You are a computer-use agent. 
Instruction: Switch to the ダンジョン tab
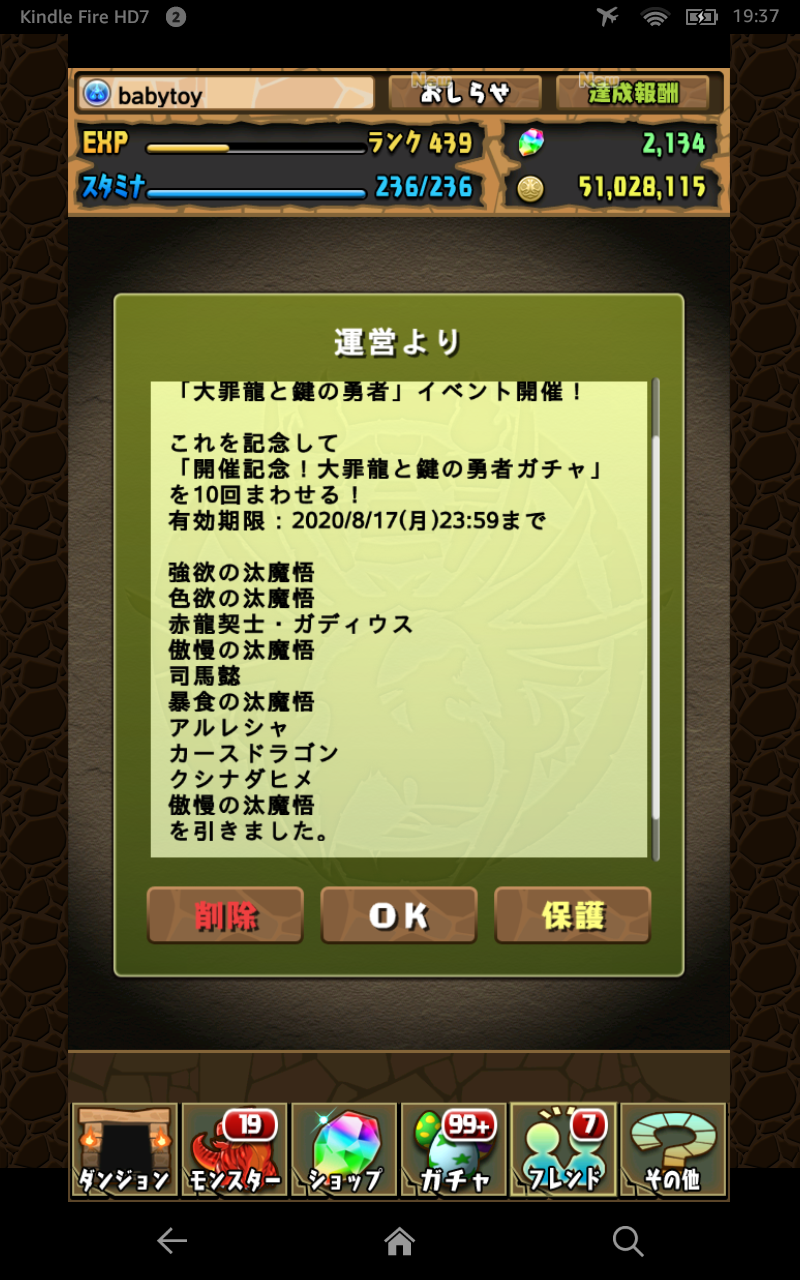tap(124, 1150)
